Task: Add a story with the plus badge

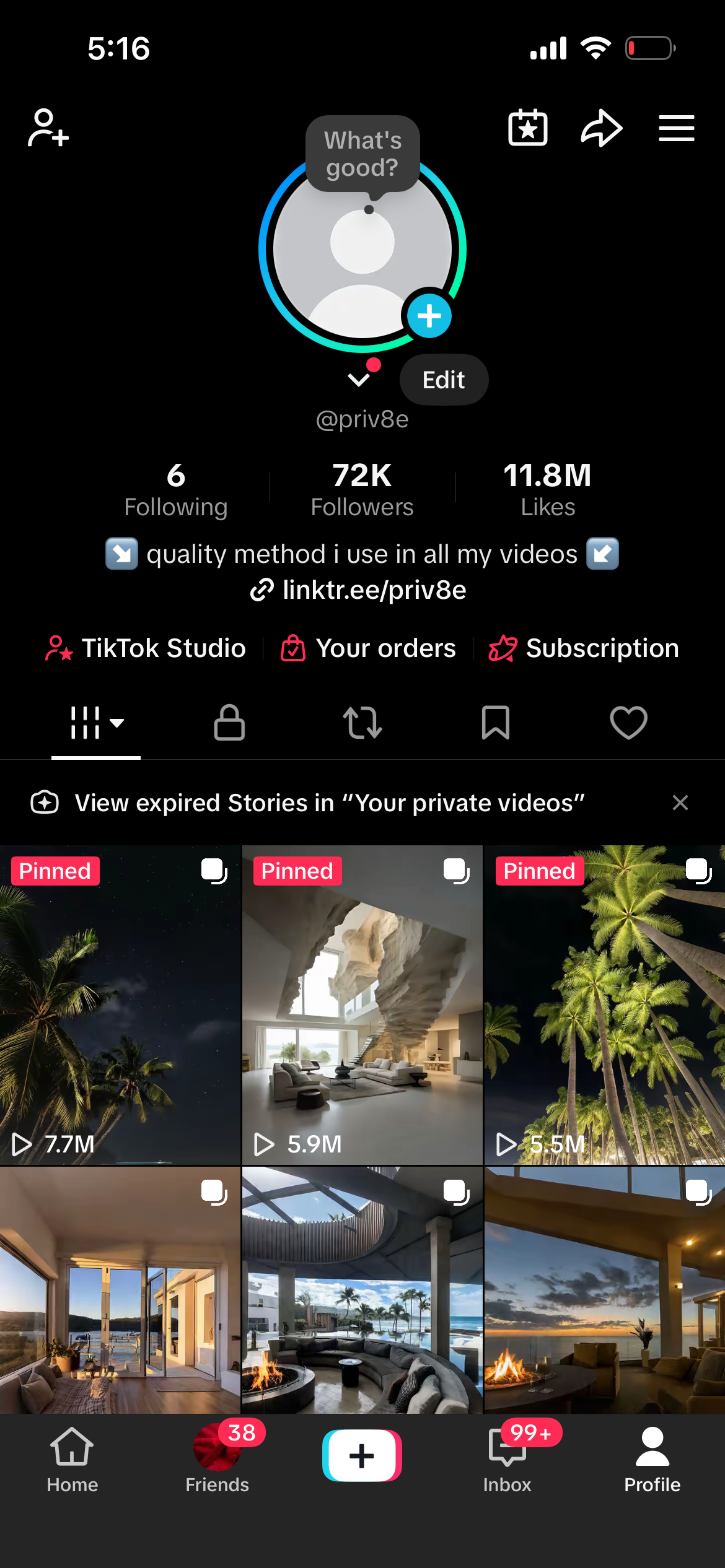Action: tap(429, 316)
